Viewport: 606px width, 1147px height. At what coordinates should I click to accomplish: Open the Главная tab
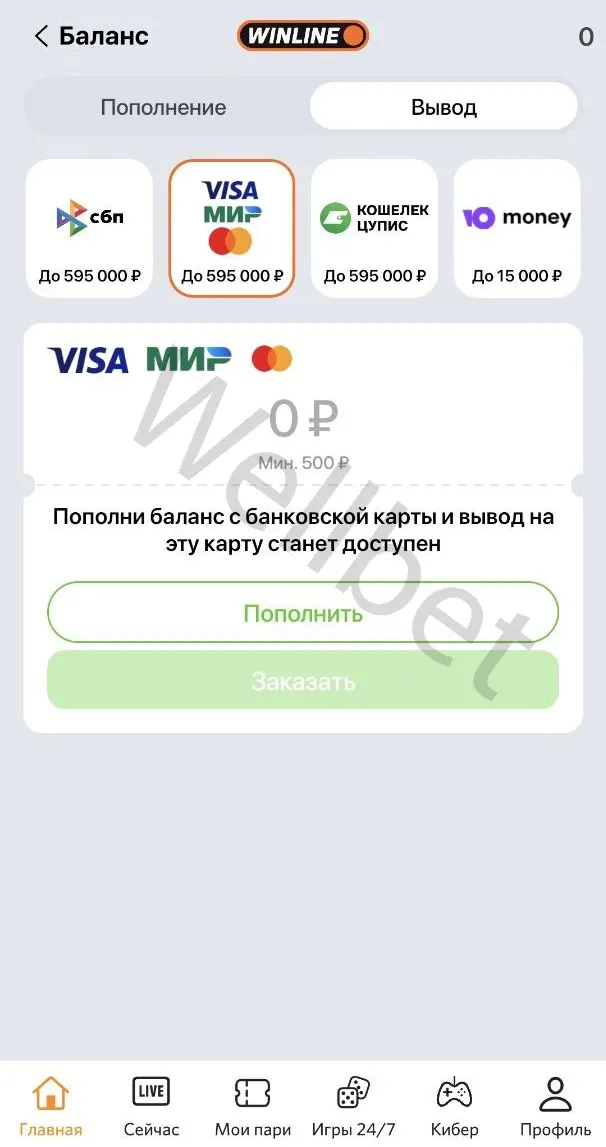pyautogui.click(x=51, y=1106)
